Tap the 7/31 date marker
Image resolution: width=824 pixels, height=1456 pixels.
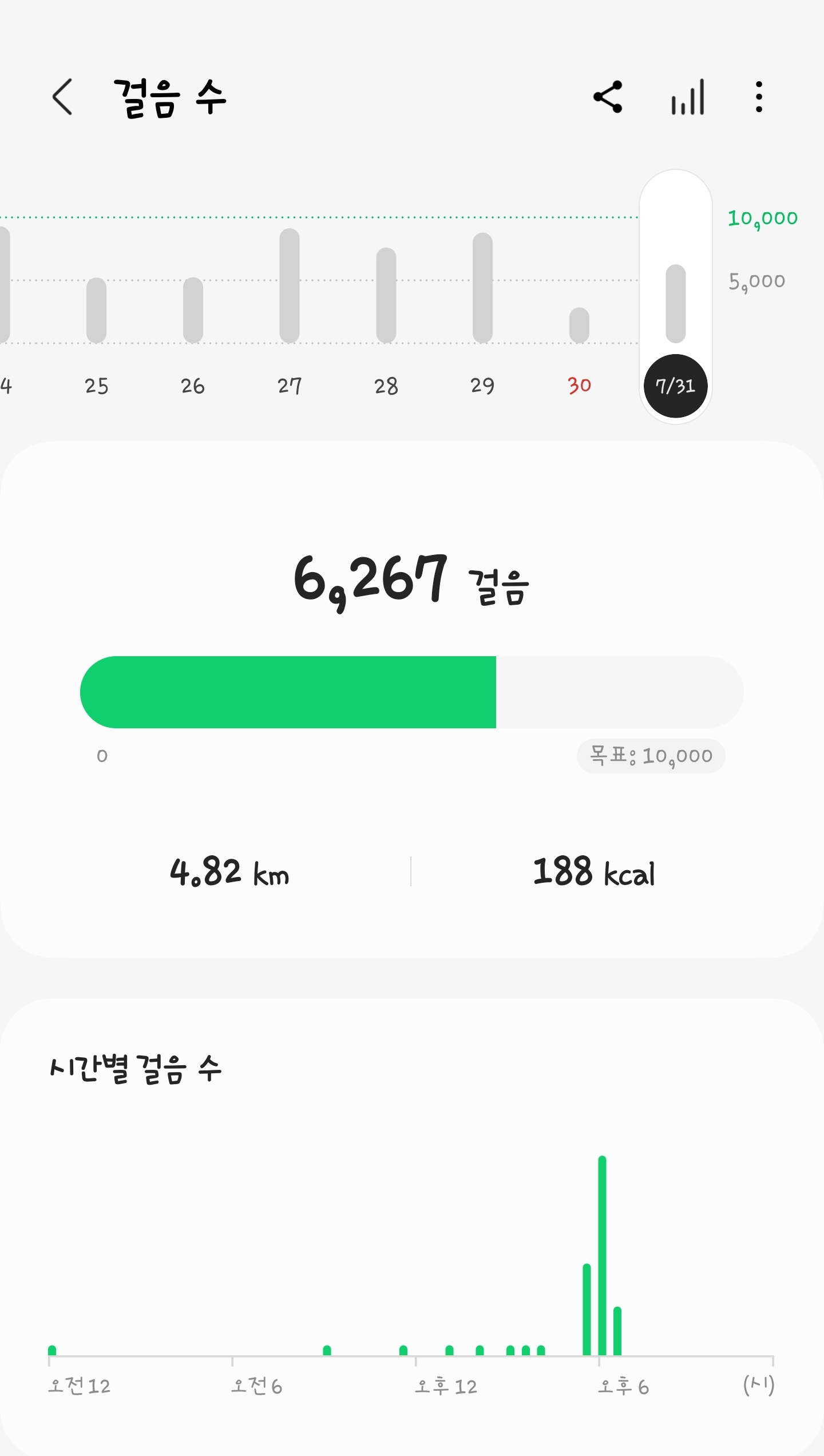click(x=675, y=386)
